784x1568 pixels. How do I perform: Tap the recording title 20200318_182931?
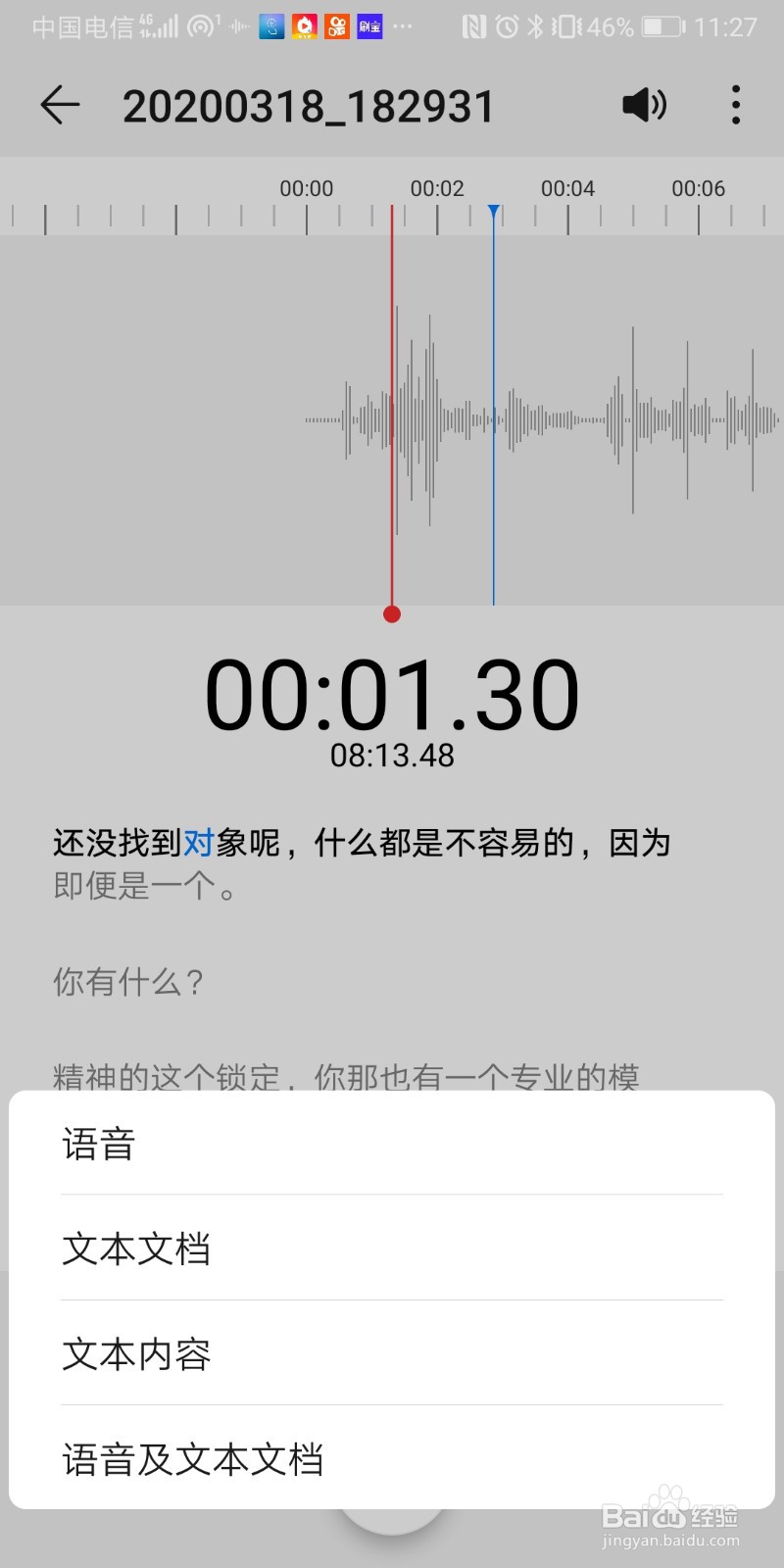click(x=309, y=105)
